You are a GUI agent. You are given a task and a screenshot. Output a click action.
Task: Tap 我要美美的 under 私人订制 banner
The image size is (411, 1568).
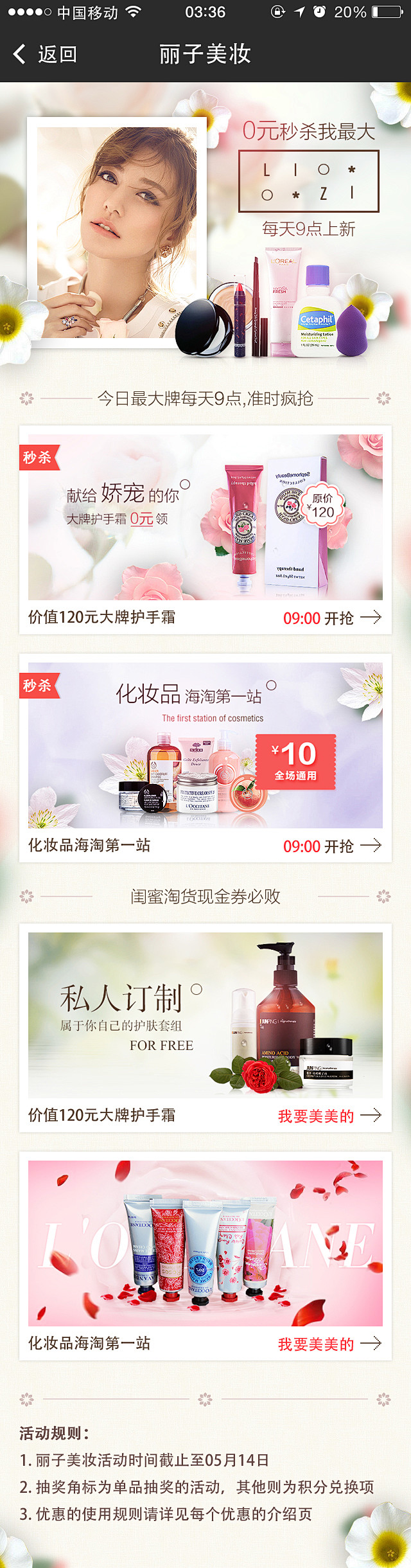pos(329,1116)
